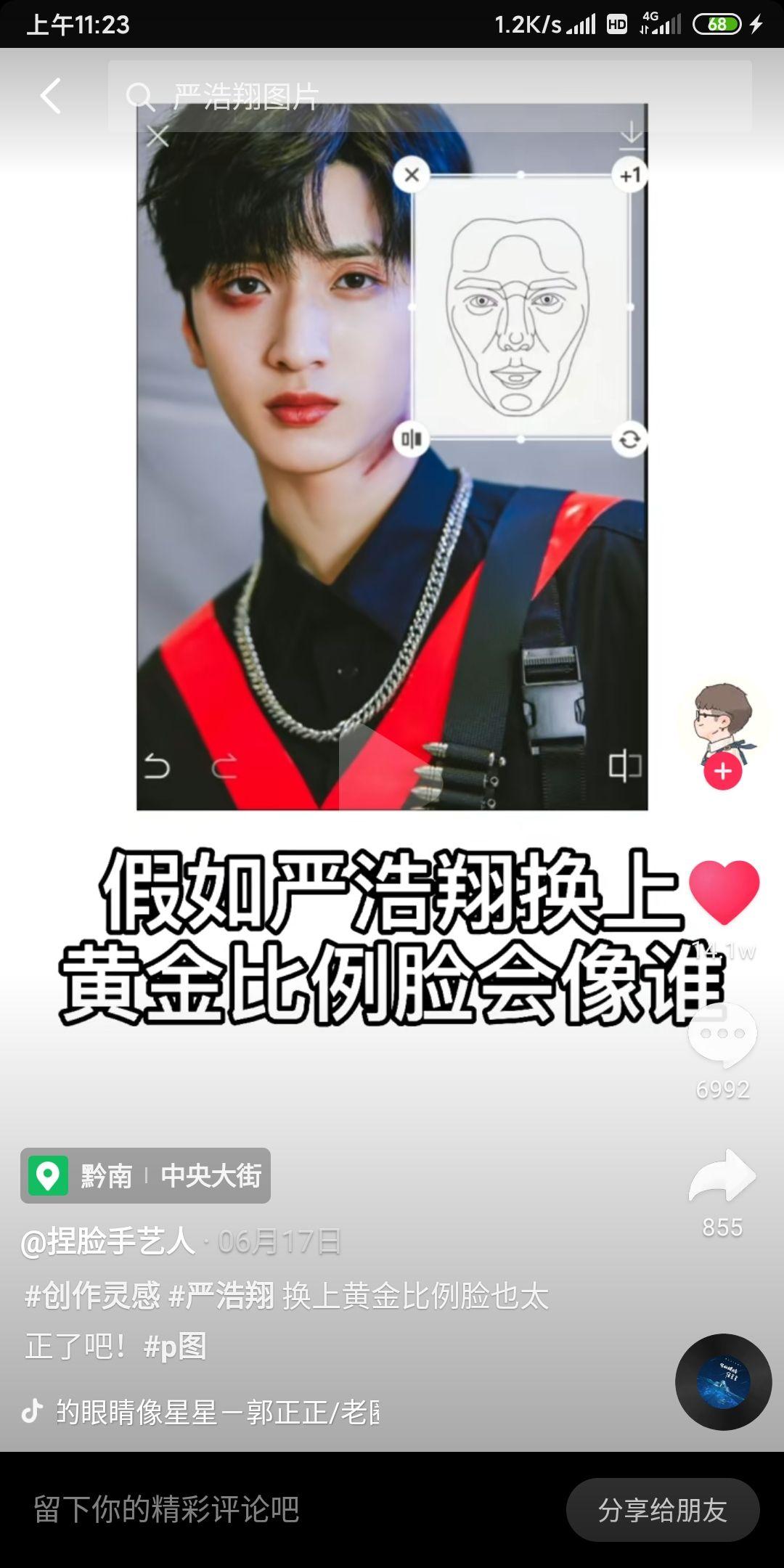Image resolution: width=784 pixels, height=1568 pixels.
Task: Open the spinning music disc
Action: click(x=723, y=1381)
